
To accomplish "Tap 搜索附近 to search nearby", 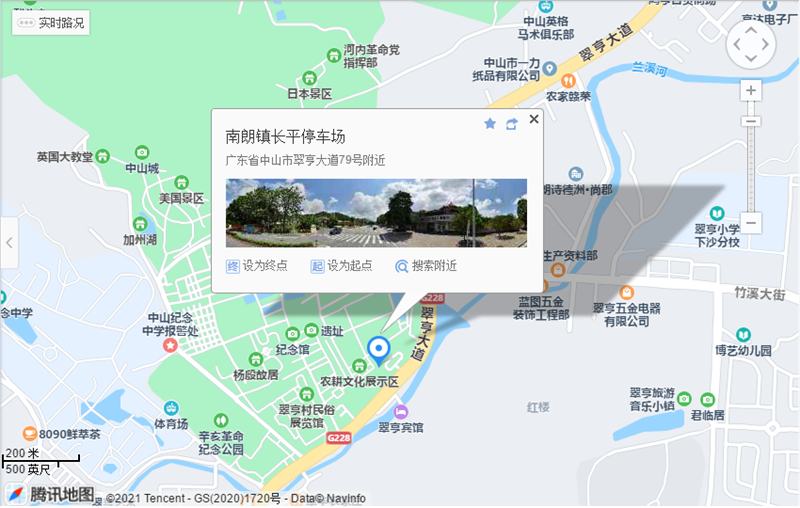I will (x=426, y=266).
